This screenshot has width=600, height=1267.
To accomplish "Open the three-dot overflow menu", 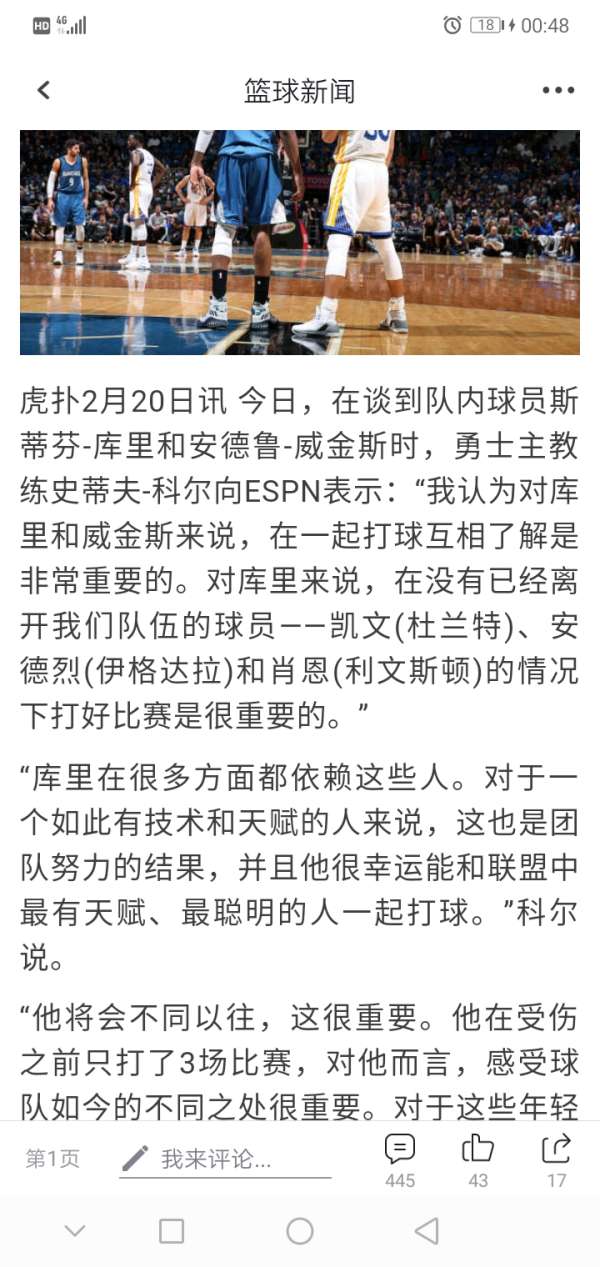I will [x=558, y=90].
